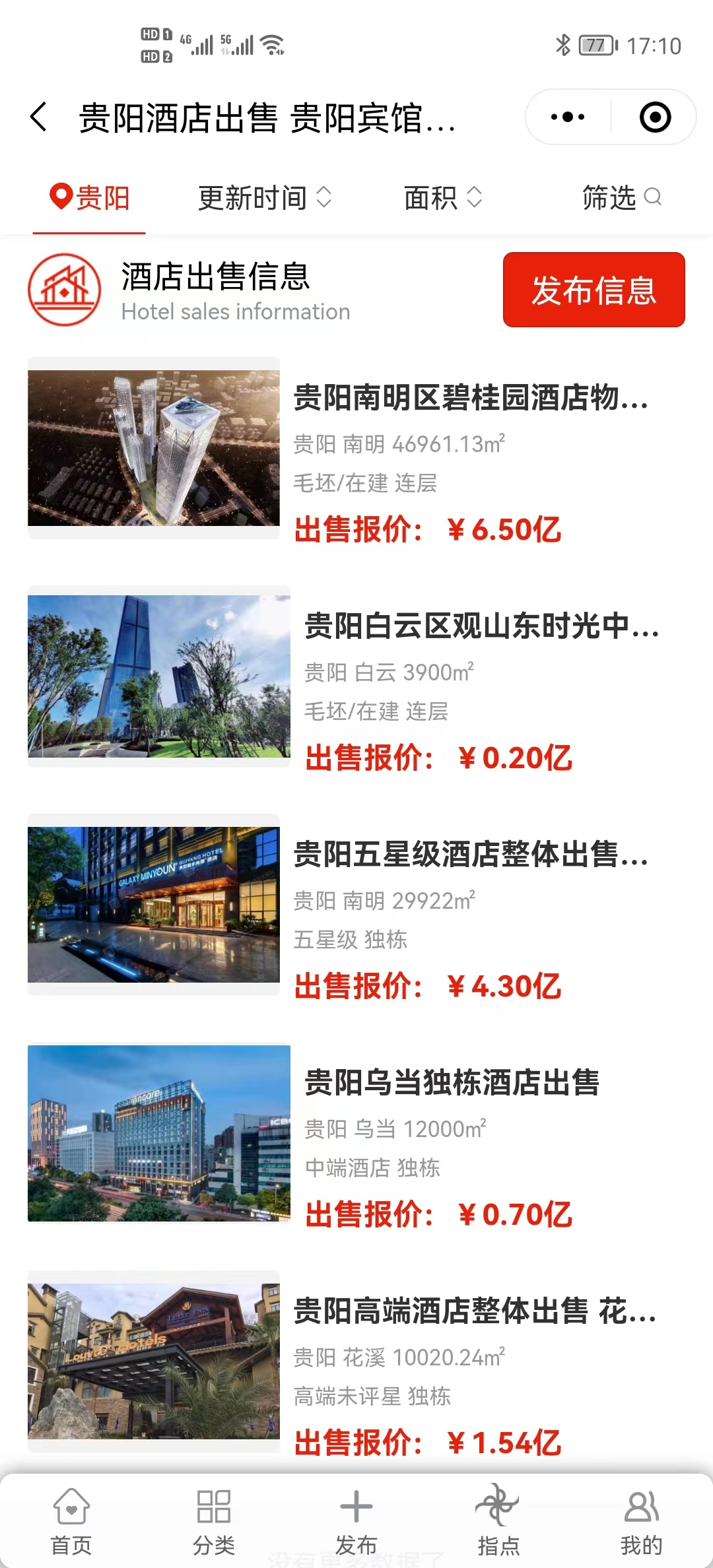The image size is (713, 1568).
Task: Tap the red 发布信息 button
Action: point(594,290)
